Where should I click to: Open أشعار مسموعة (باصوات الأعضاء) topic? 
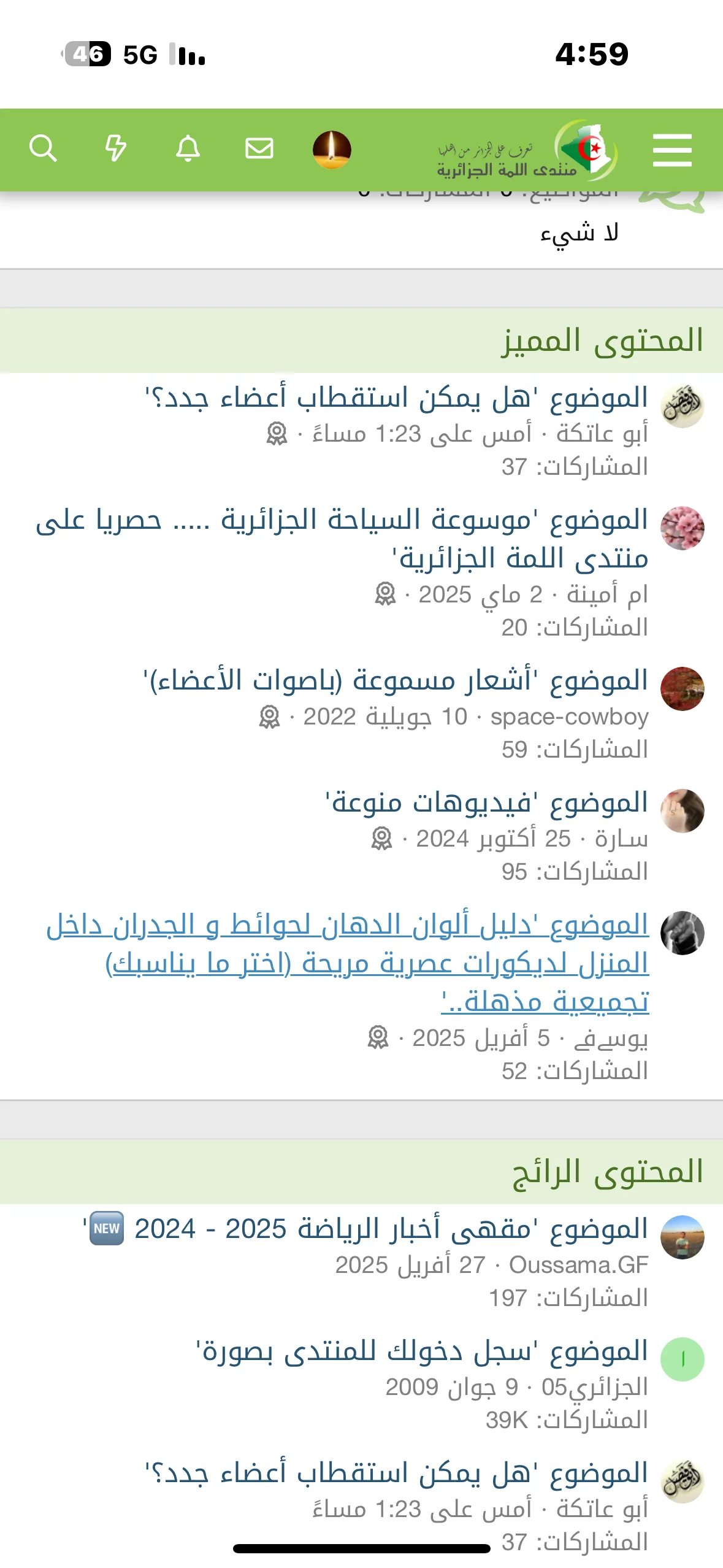click(396, 680)
